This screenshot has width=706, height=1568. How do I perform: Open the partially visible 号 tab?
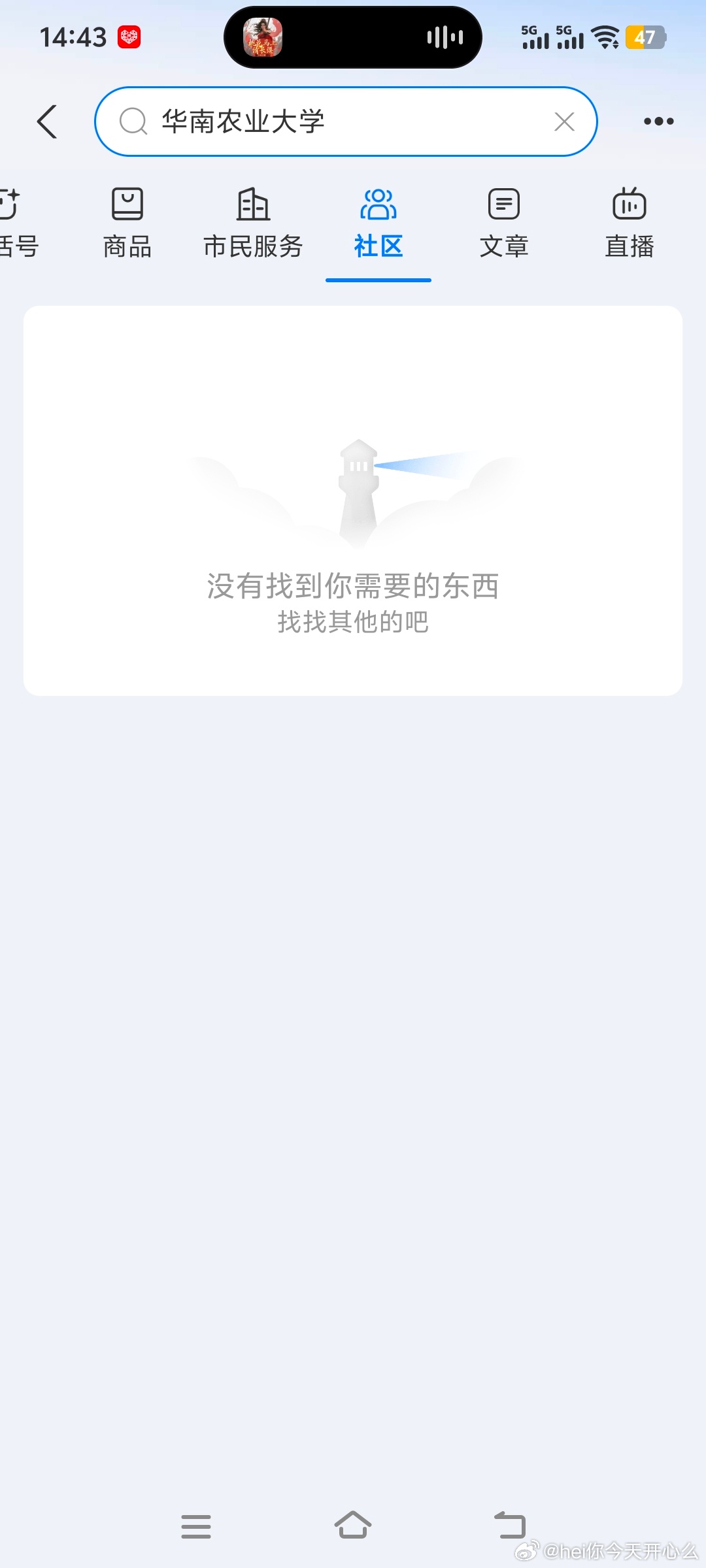(16, 223)
